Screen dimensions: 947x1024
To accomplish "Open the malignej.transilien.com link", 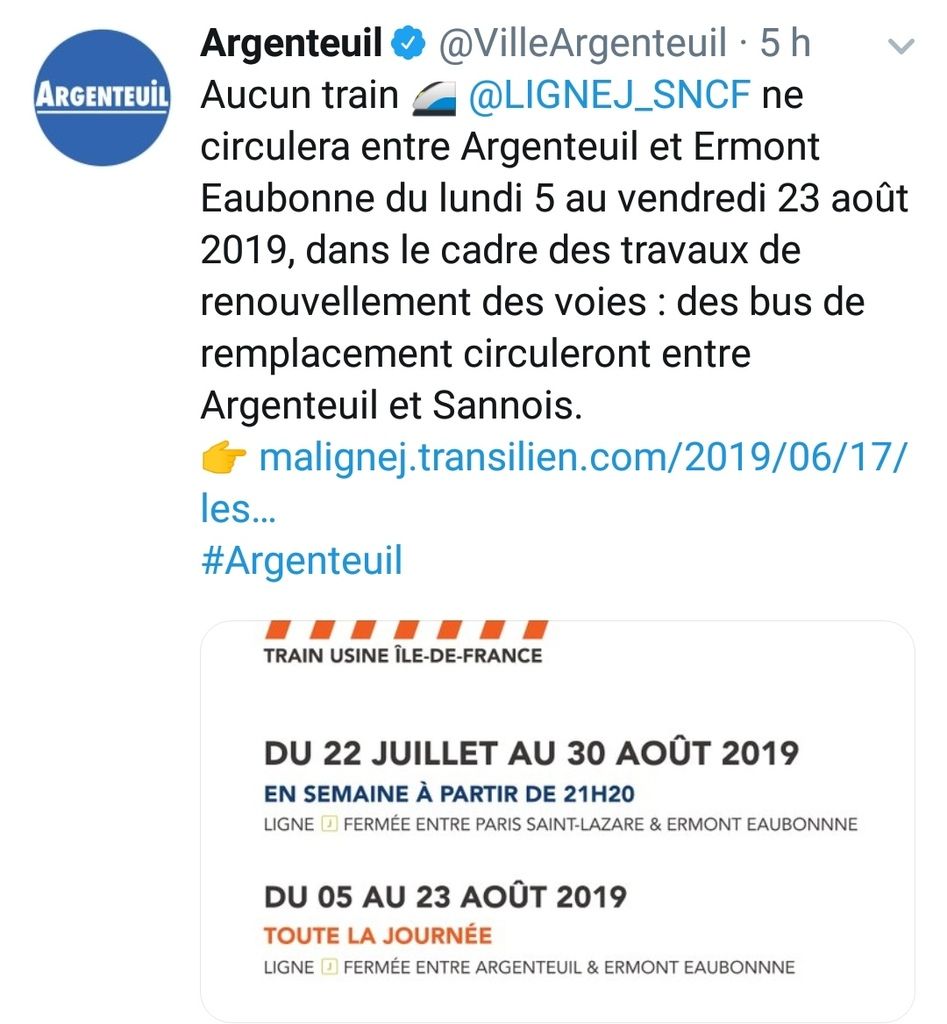I will [x=582, y=459].
